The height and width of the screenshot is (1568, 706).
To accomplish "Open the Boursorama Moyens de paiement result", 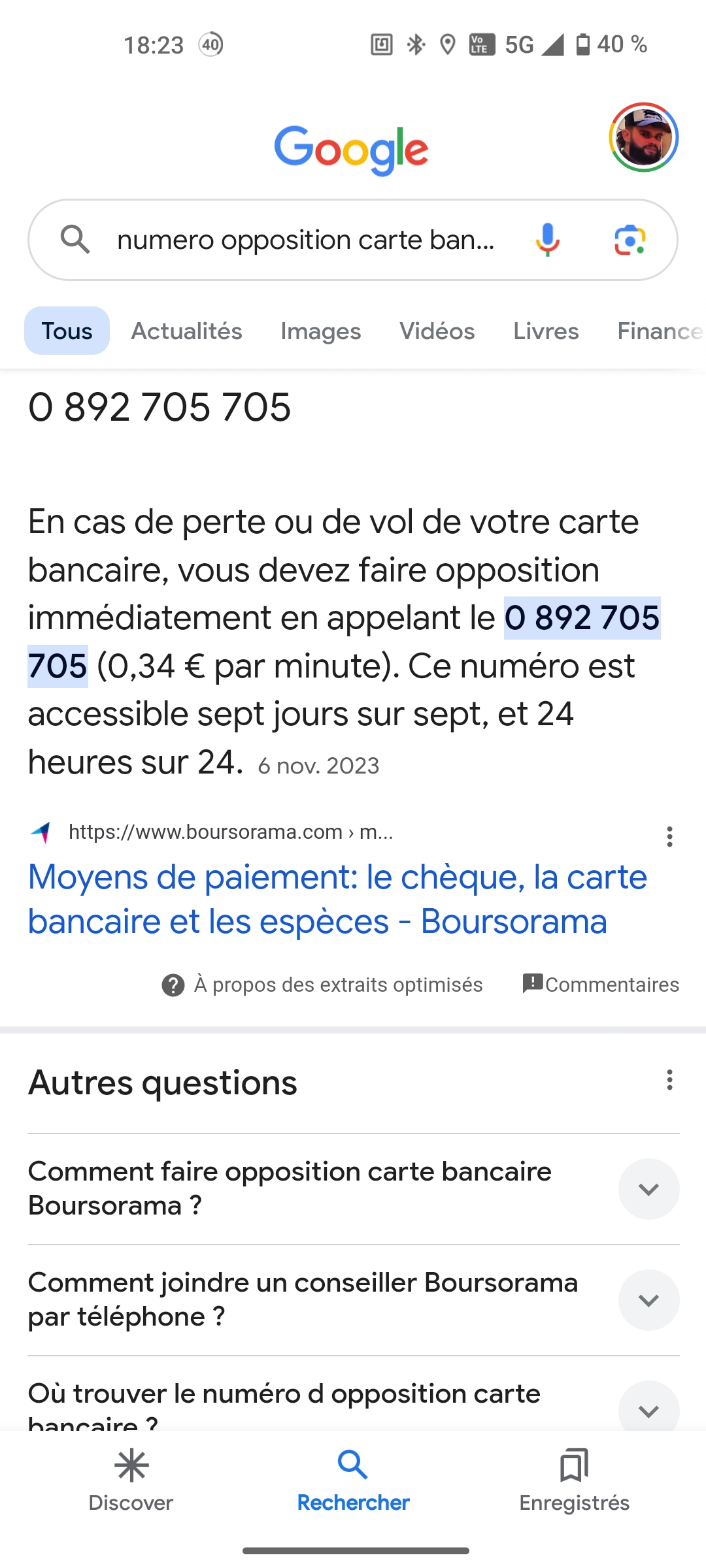I will pyautogui.click(x=337, y=898).
